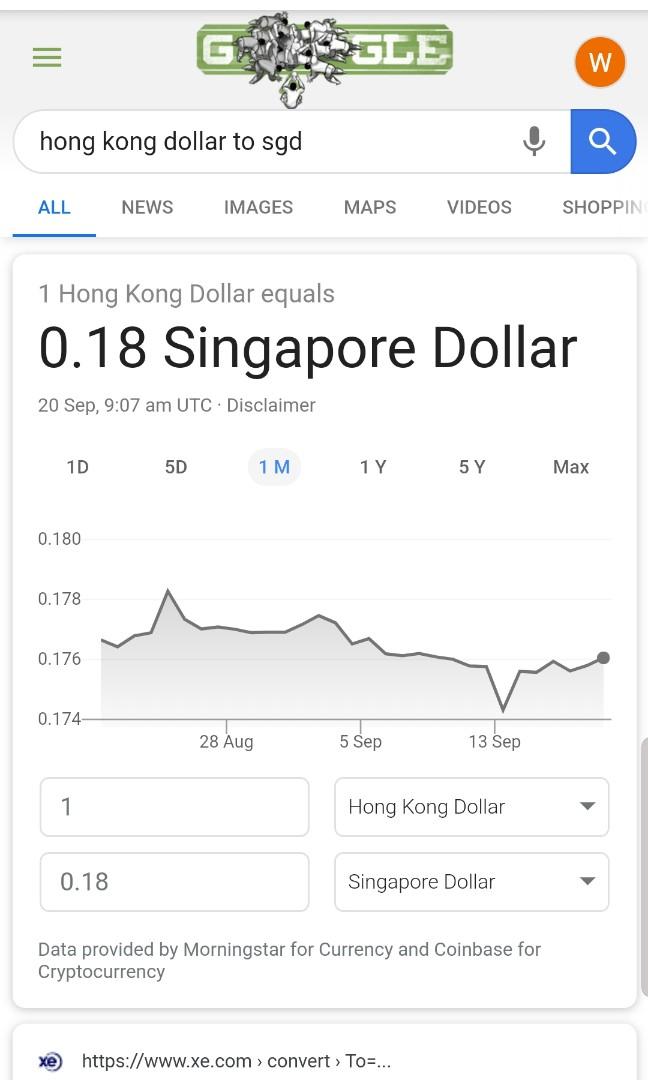Start voice search with the microphone

tap(535, 142)
